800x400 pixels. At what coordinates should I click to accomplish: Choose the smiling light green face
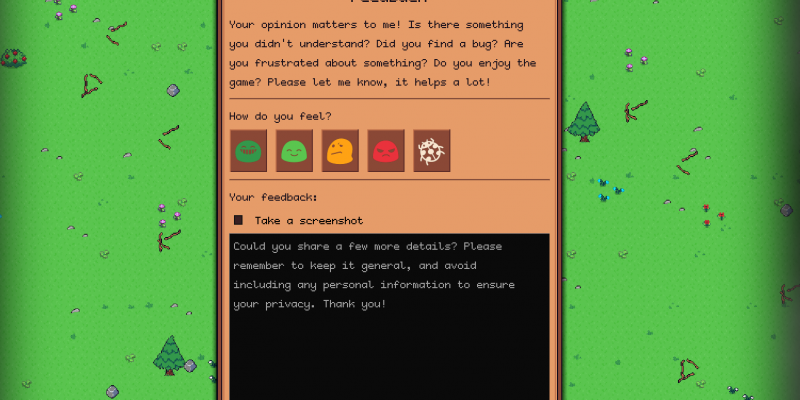coord(294,151)
